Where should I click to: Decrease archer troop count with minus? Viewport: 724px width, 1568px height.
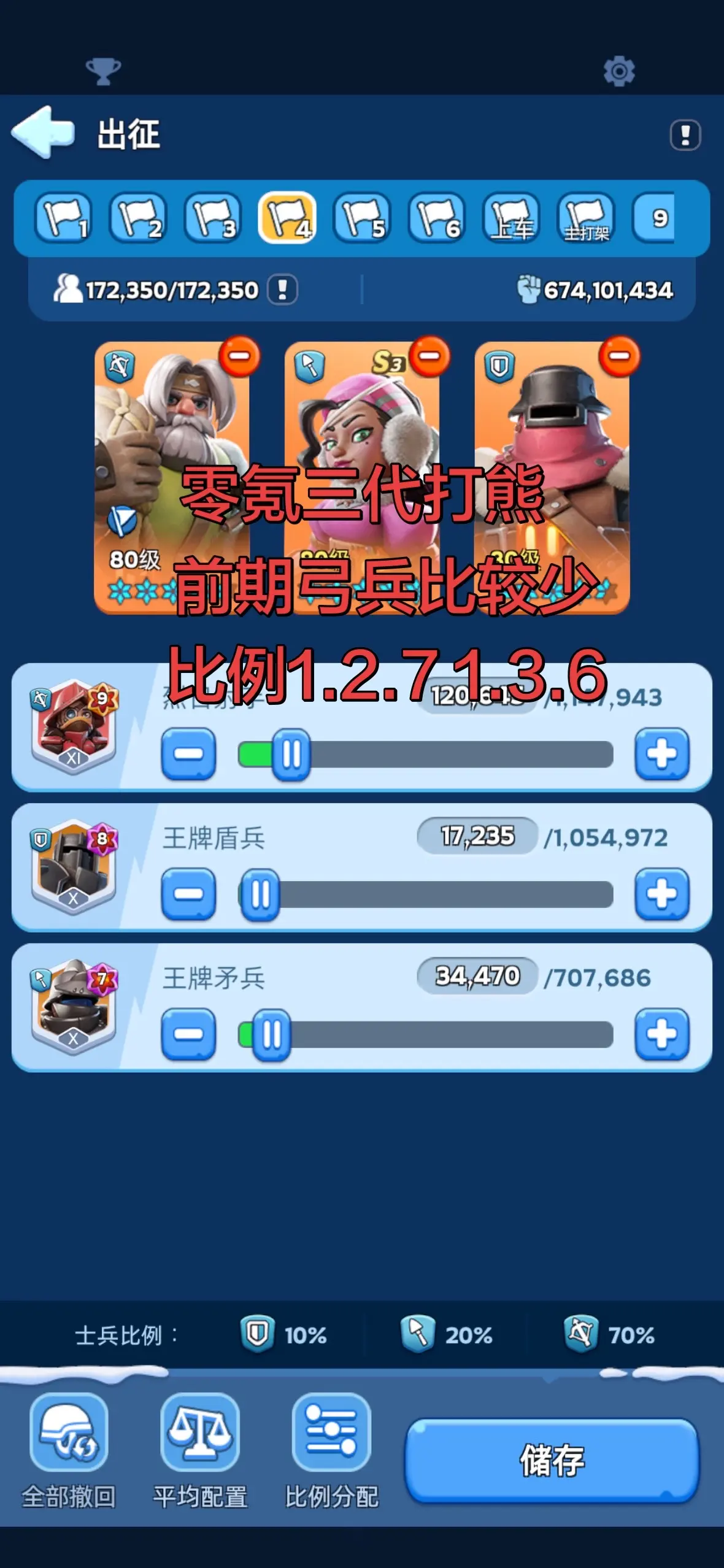(188, 754)
